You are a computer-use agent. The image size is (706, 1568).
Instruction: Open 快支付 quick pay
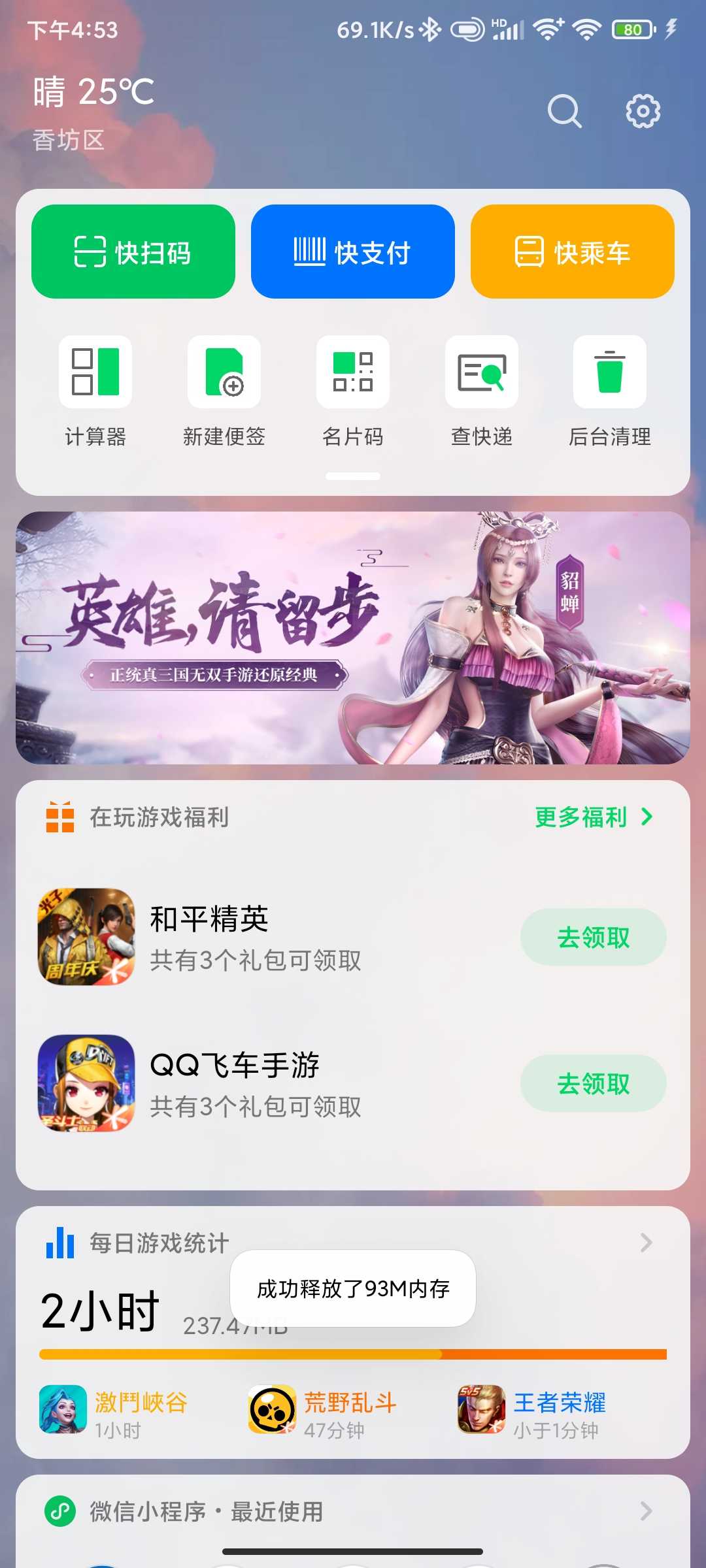(x=353, y=252)
